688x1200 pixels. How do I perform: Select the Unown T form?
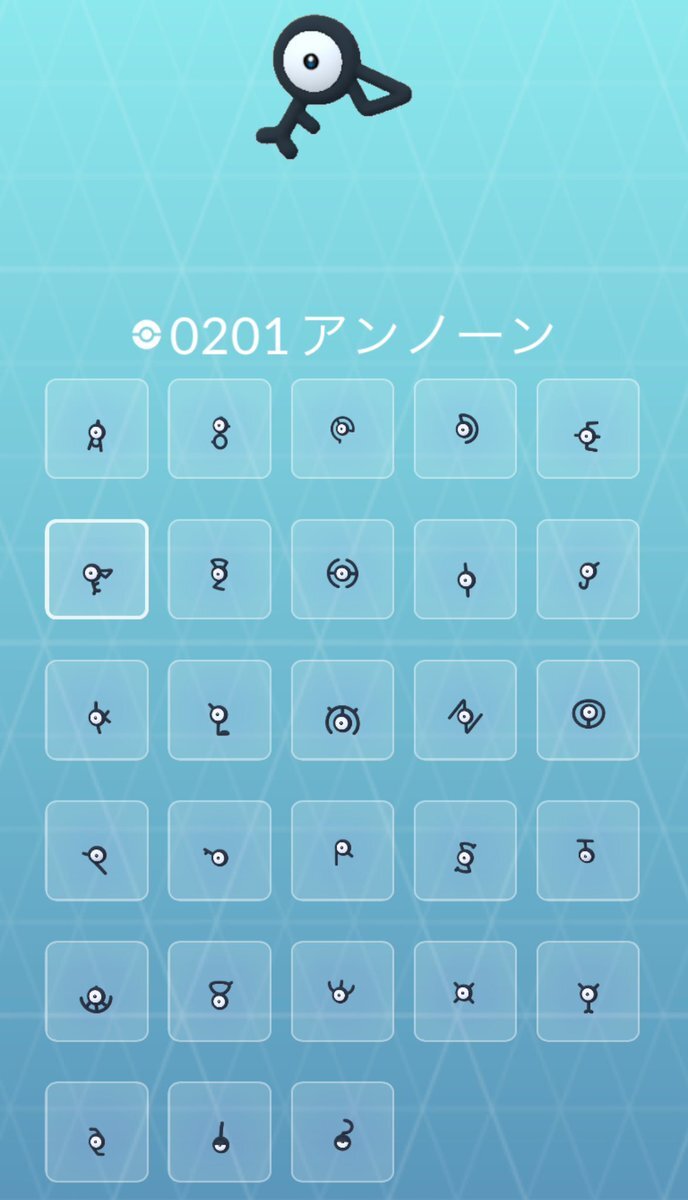click(x=588, y=851)
